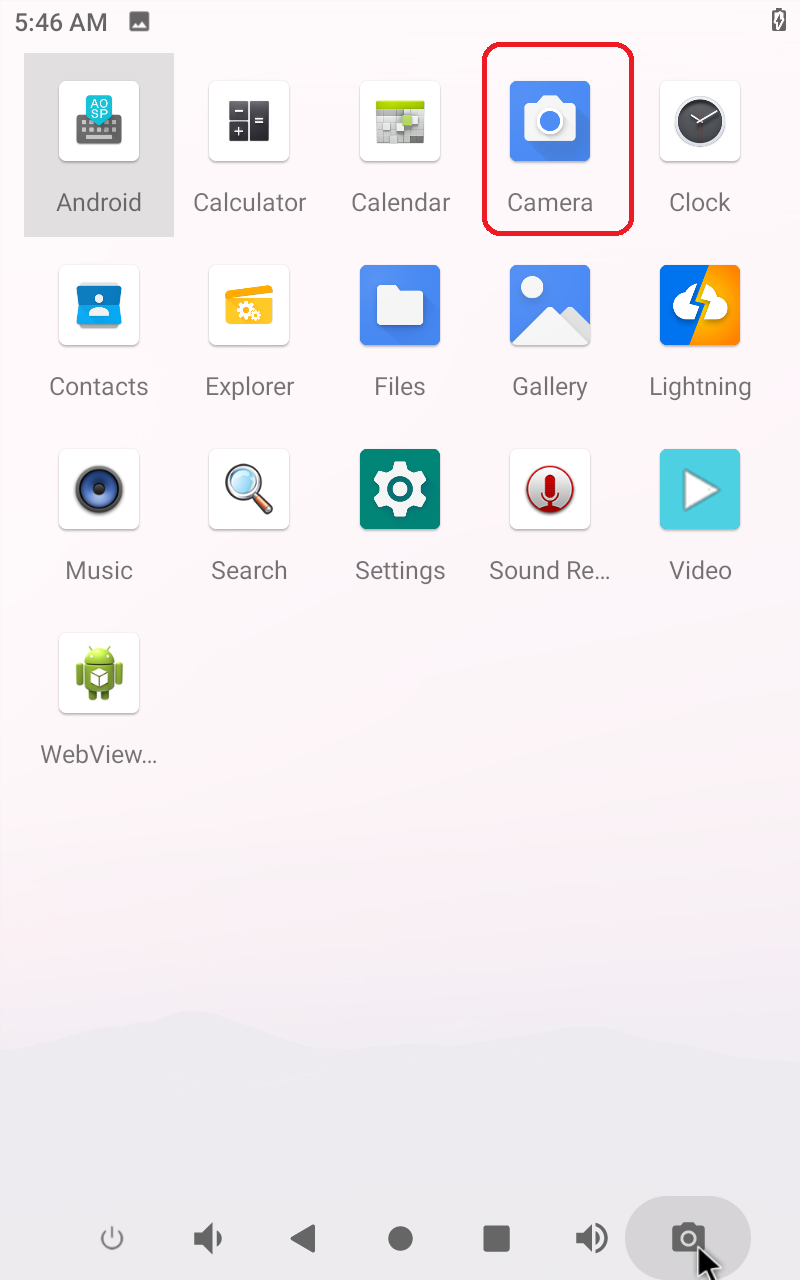Tap the home button in navigation bar
This screenshot has height=1280, width=800.
click(400, 1239)
